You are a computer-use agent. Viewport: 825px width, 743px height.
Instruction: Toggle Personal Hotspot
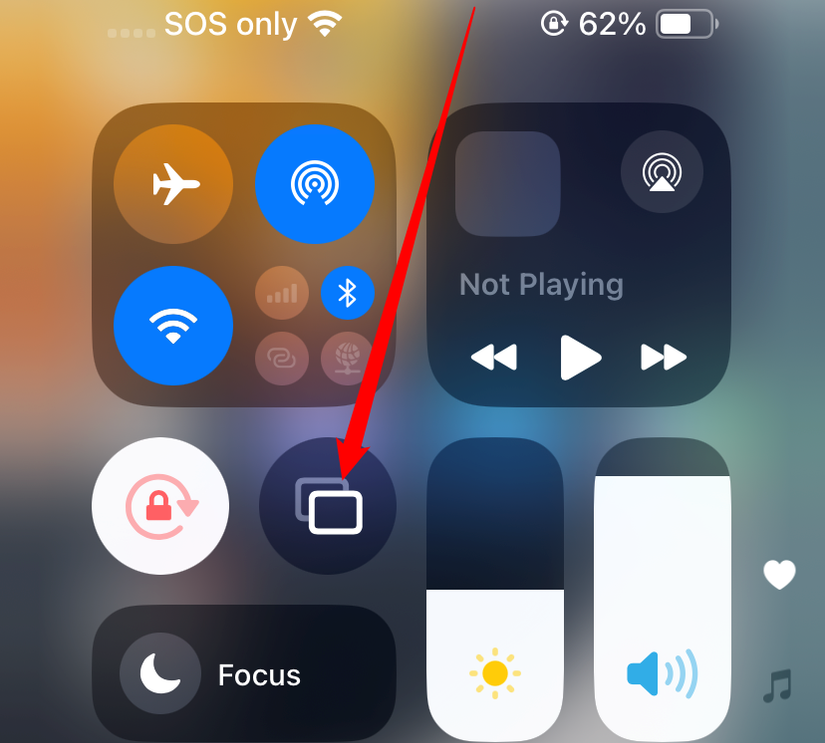point(282,358)
